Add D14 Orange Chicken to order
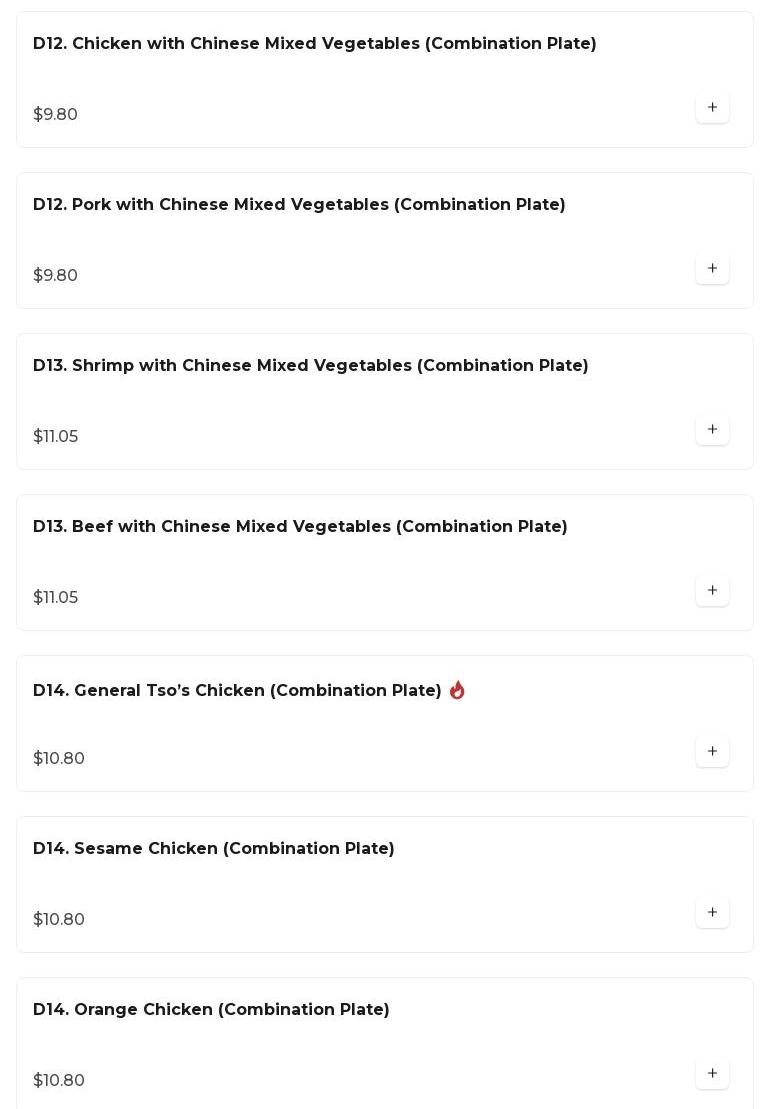This screenshot has width=770, height=1109. coord(712,1074)
